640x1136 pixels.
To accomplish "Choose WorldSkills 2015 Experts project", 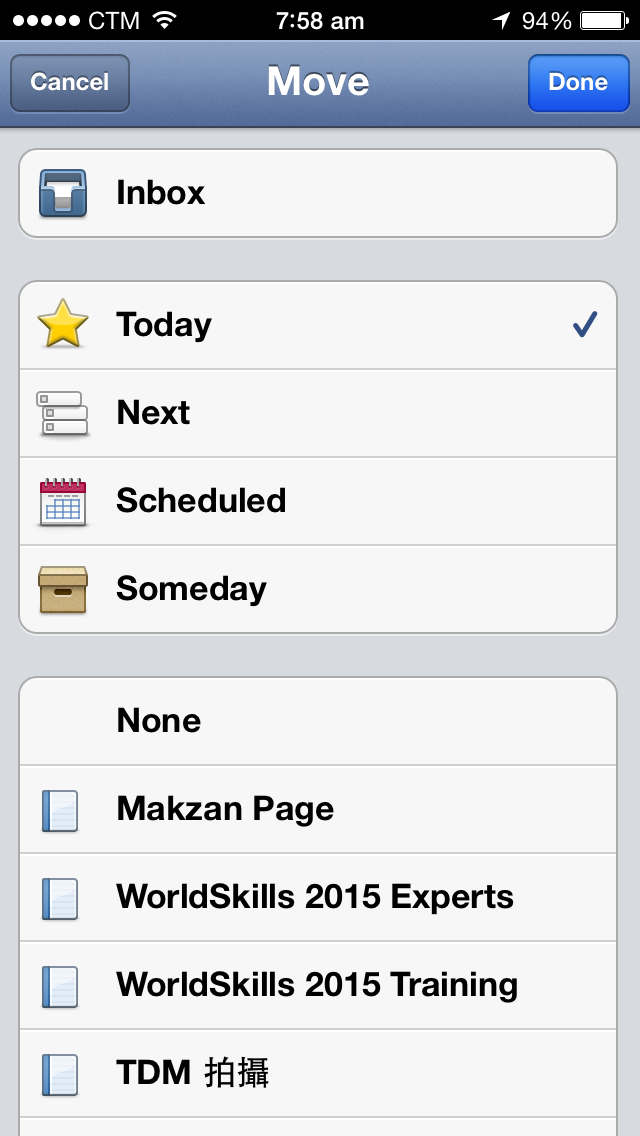I will coord(318,897).
